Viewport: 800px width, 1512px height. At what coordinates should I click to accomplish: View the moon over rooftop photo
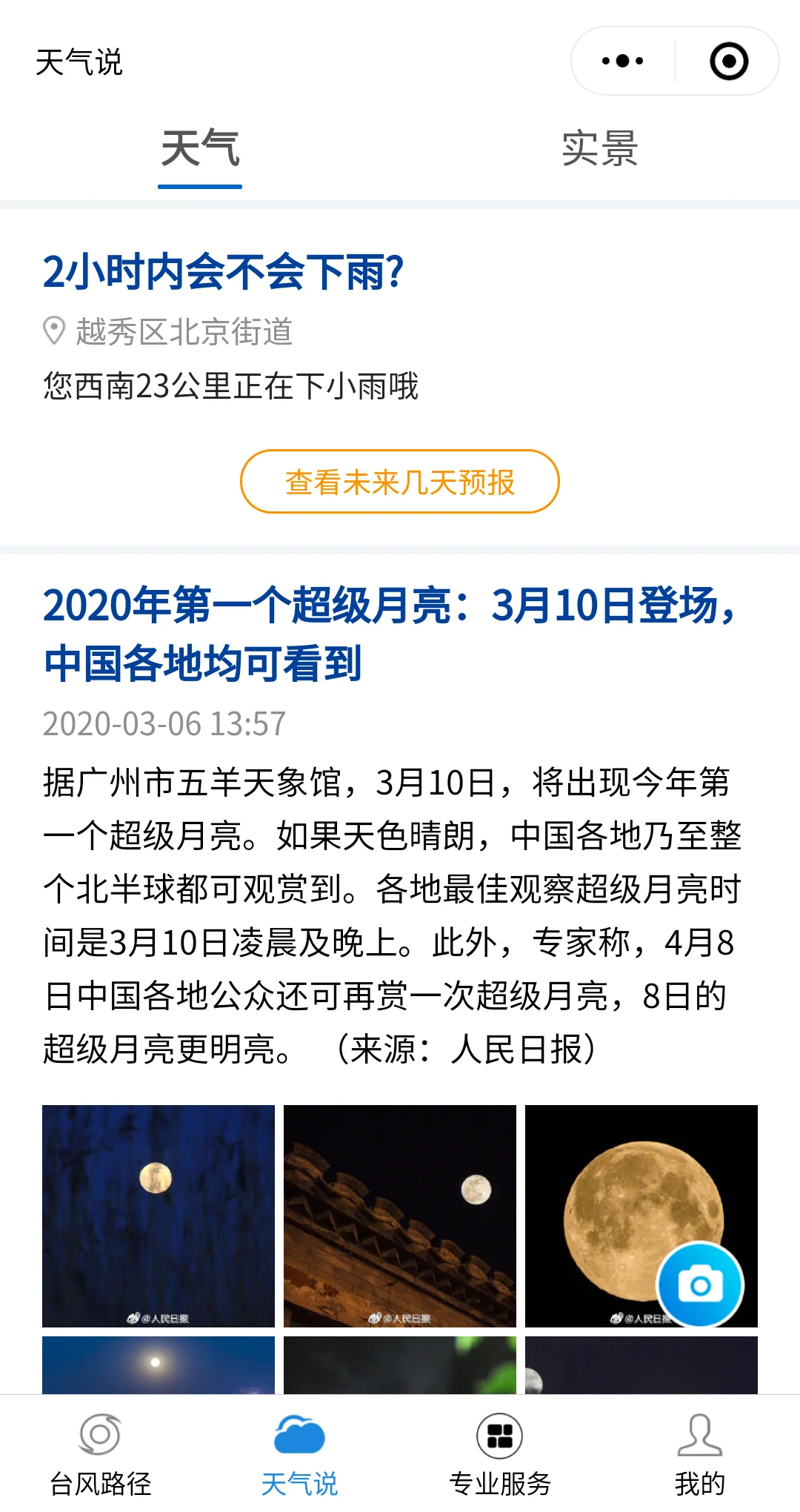[x=400, y=1216]
